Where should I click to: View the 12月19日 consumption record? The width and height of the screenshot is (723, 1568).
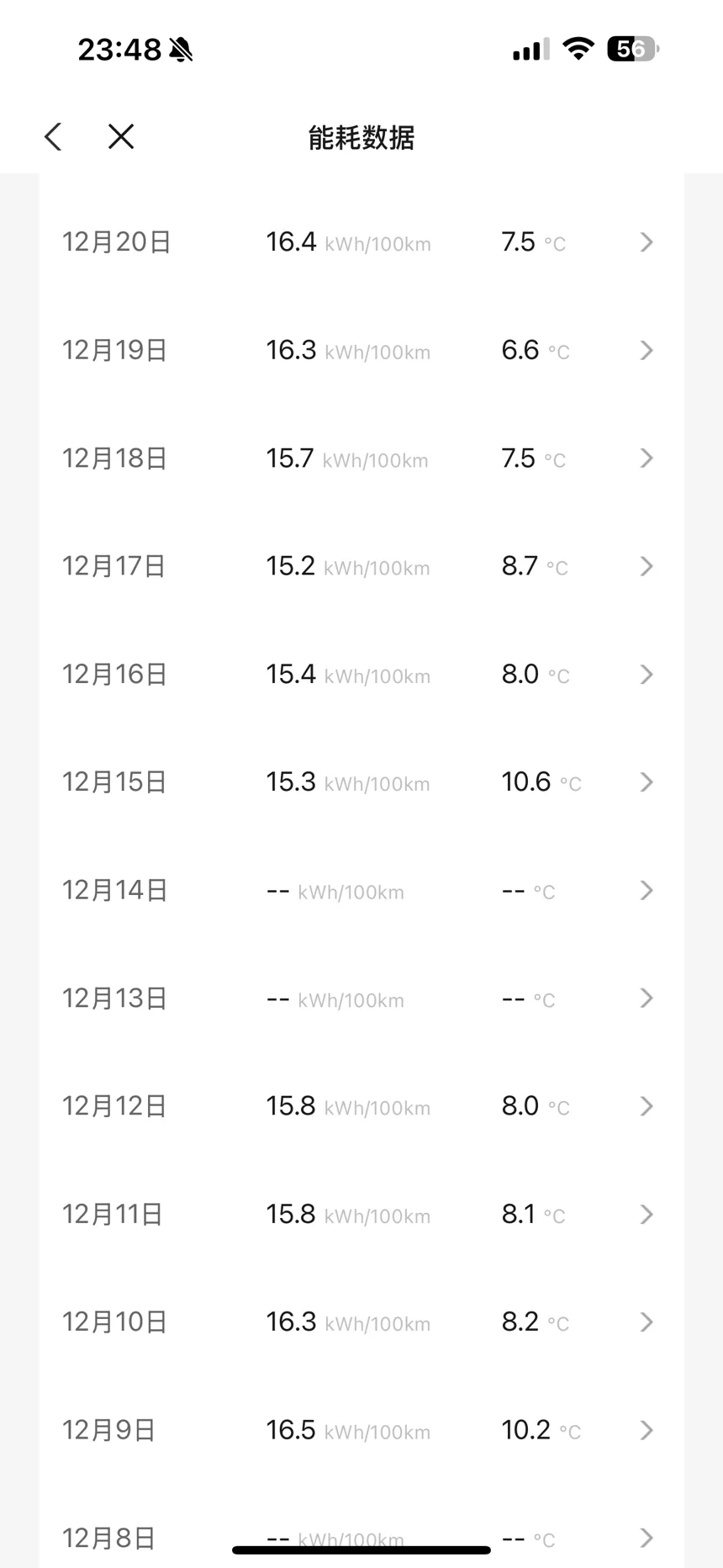(361, 350)
